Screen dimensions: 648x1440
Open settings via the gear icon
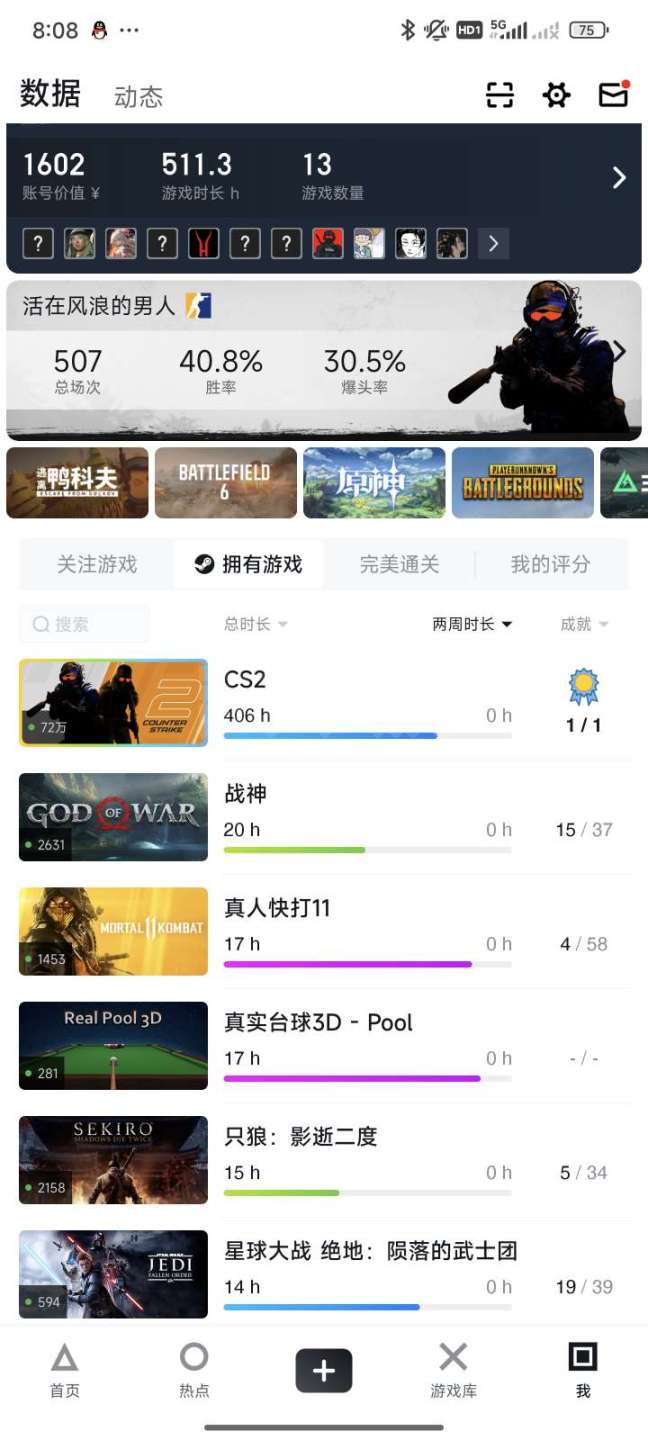pos(556,95)
